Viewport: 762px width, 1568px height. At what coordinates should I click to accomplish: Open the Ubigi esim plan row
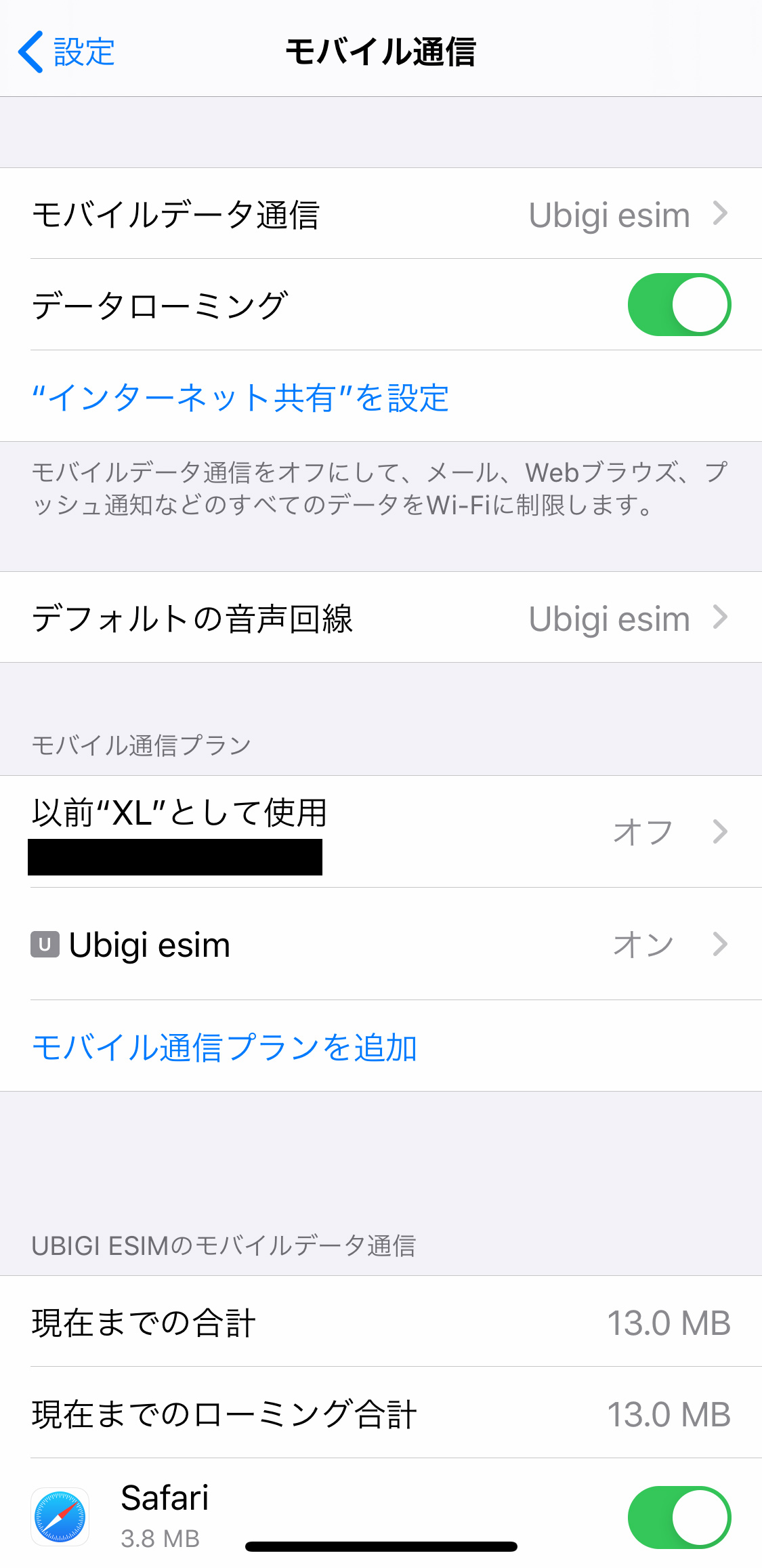381,944
